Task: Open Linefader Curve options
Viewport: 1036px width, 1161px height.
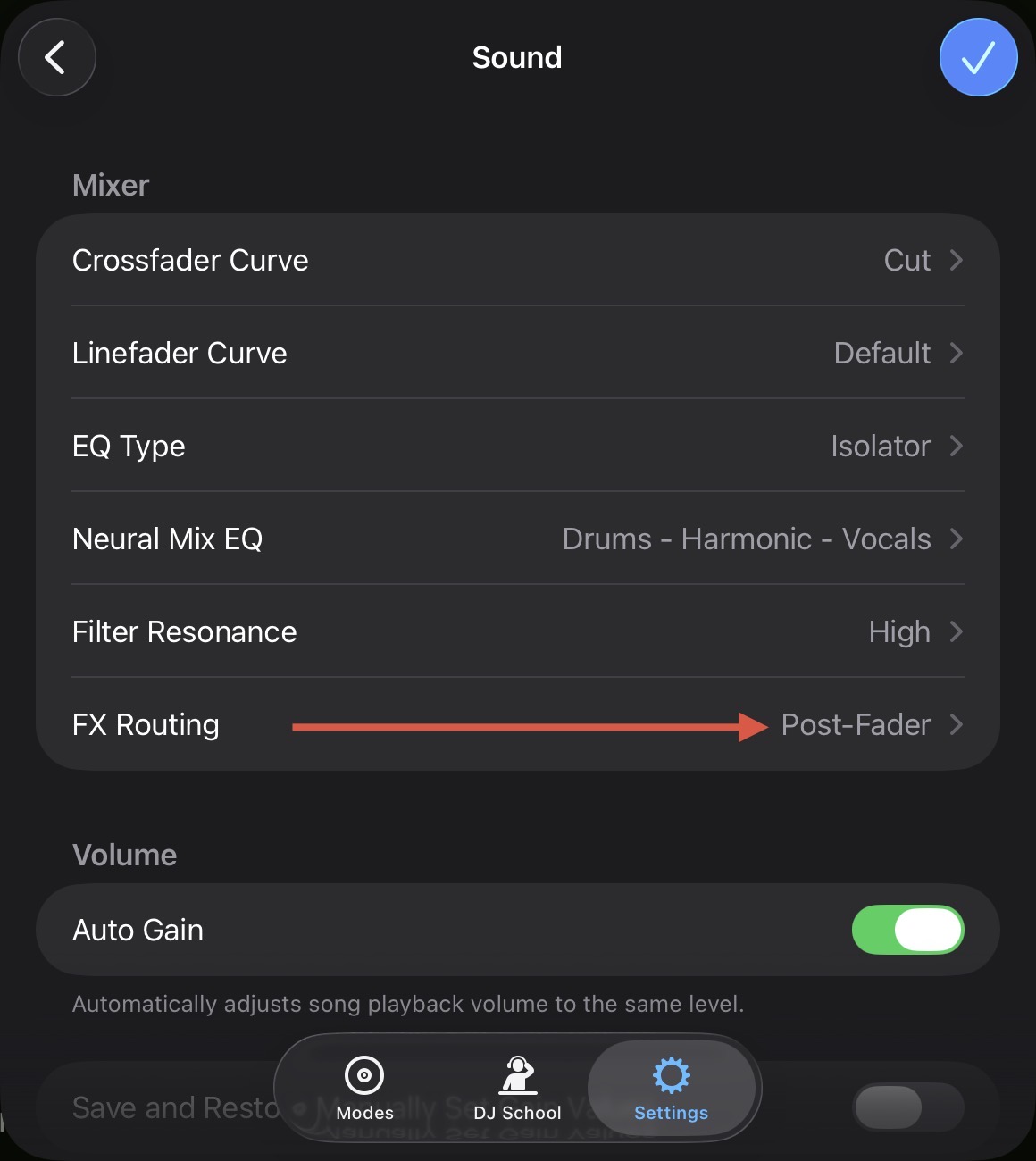Action: pos(518,353)
